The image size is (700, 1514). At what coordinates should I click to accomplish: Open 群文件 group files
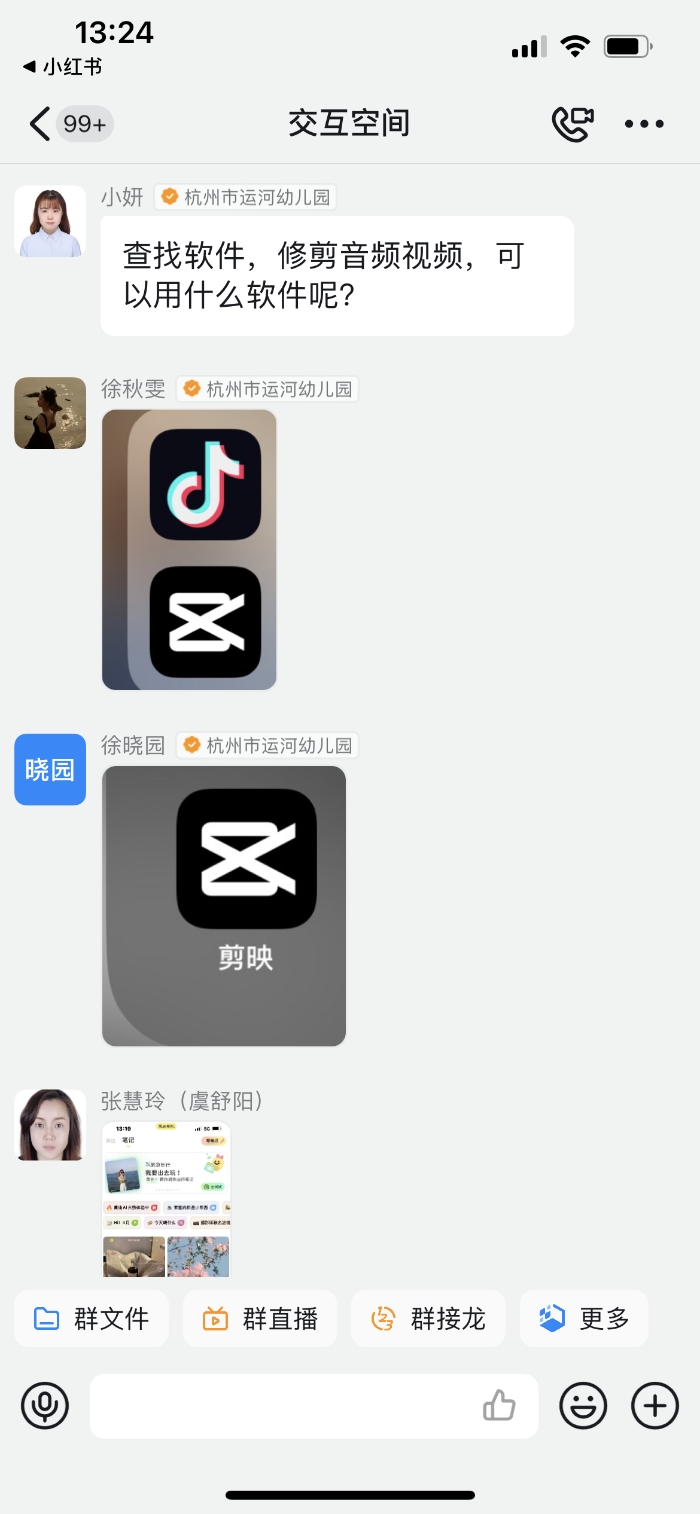(91, 1319)
